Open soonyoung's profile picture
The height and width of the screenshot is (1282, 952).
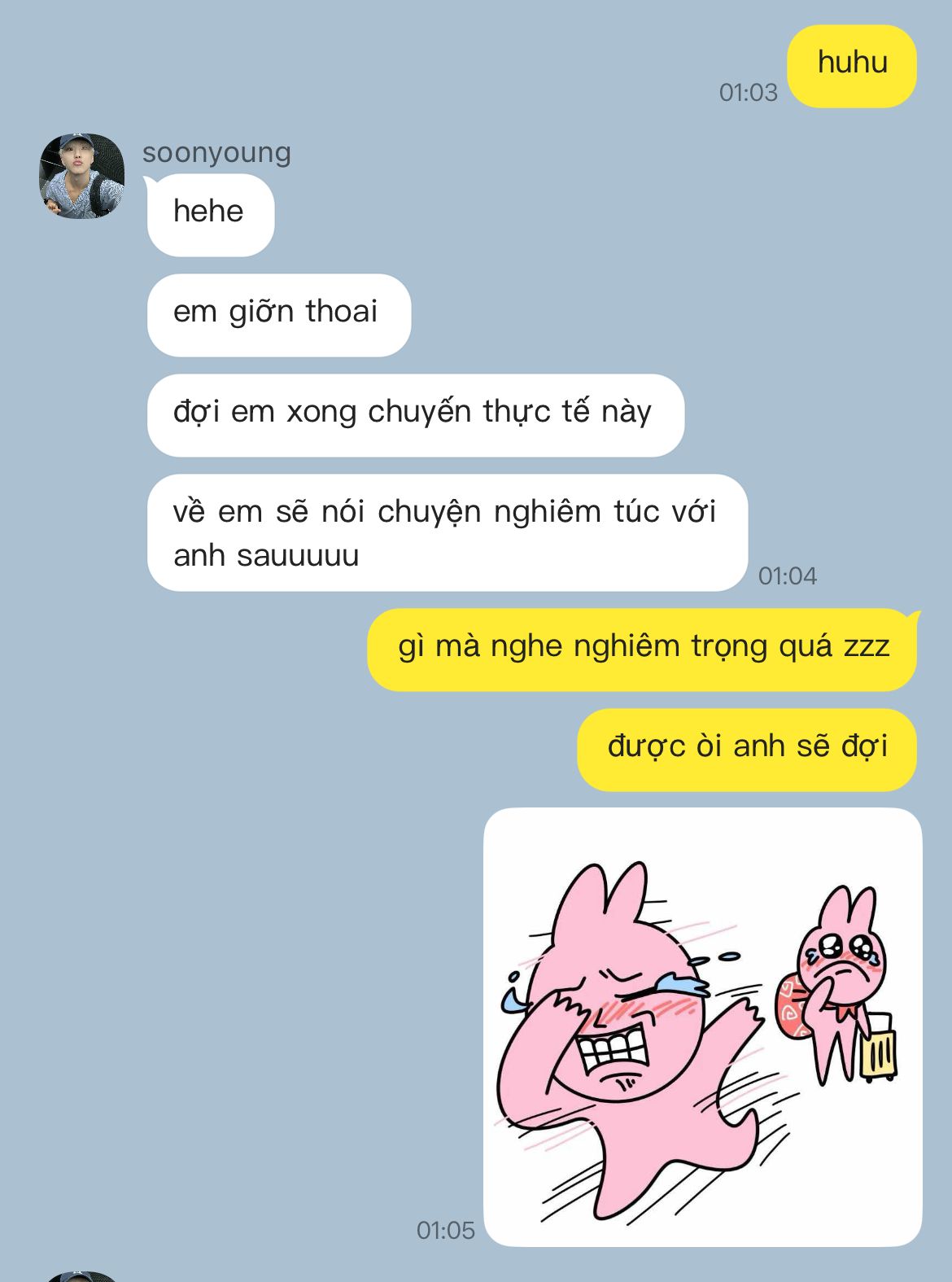(x=81, y=176)
